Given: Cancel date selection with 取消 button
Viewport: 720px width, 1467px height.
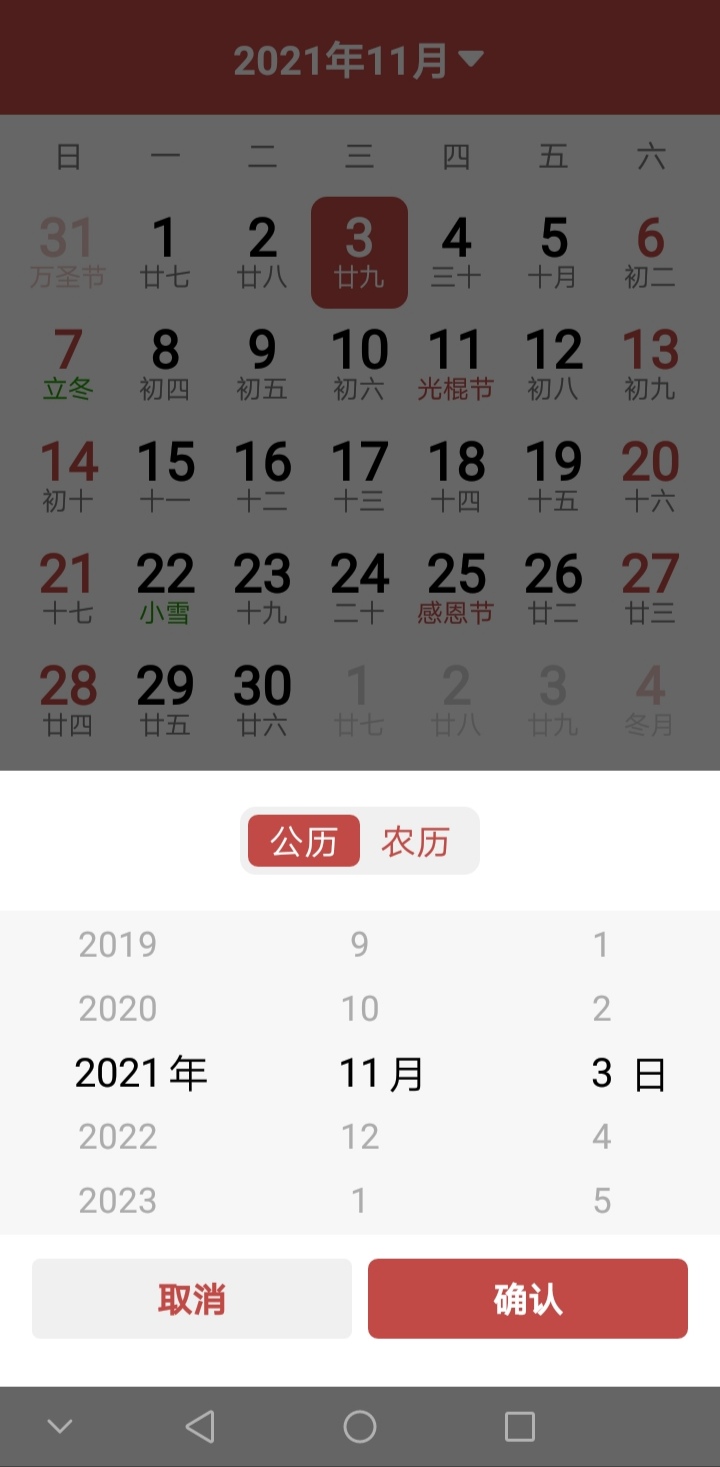Looking at the screenshot, I should (191, 1299).
